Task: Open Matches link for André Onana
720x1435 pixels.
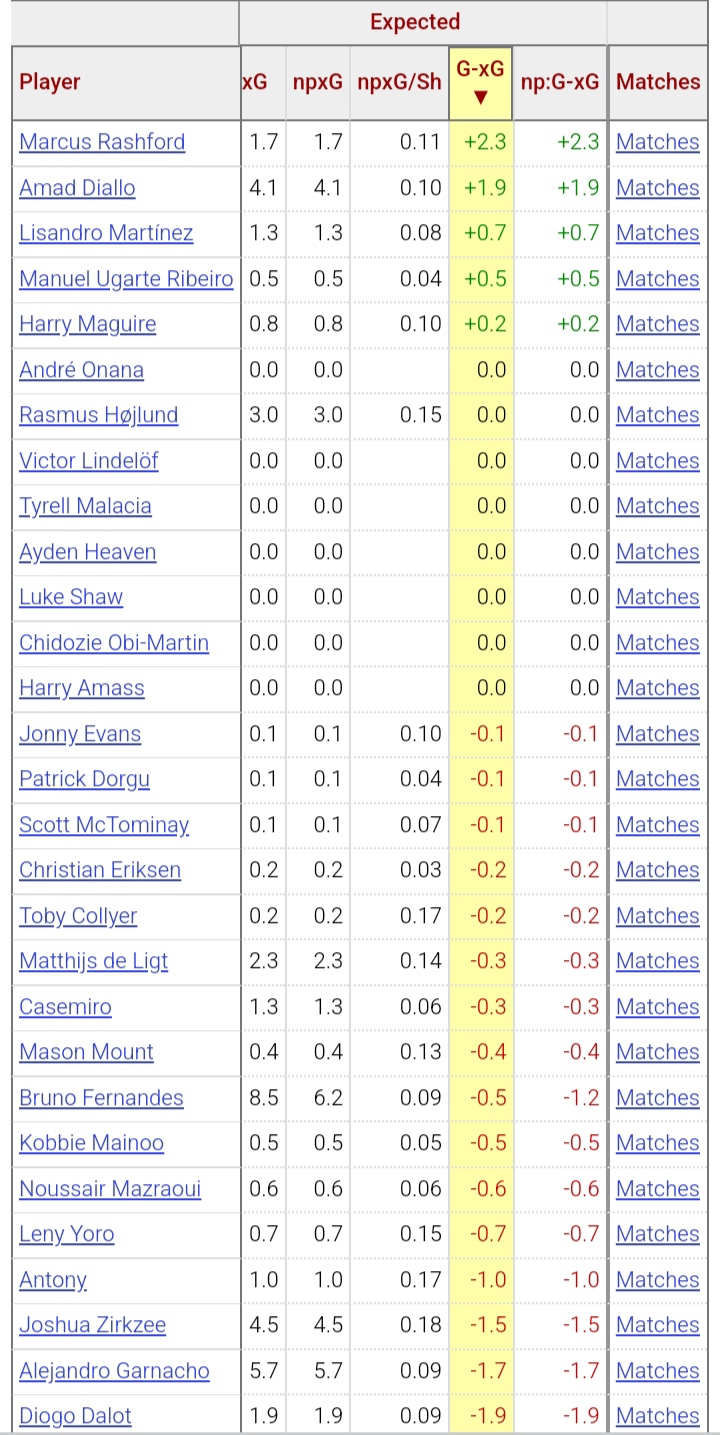Action: 658,370
